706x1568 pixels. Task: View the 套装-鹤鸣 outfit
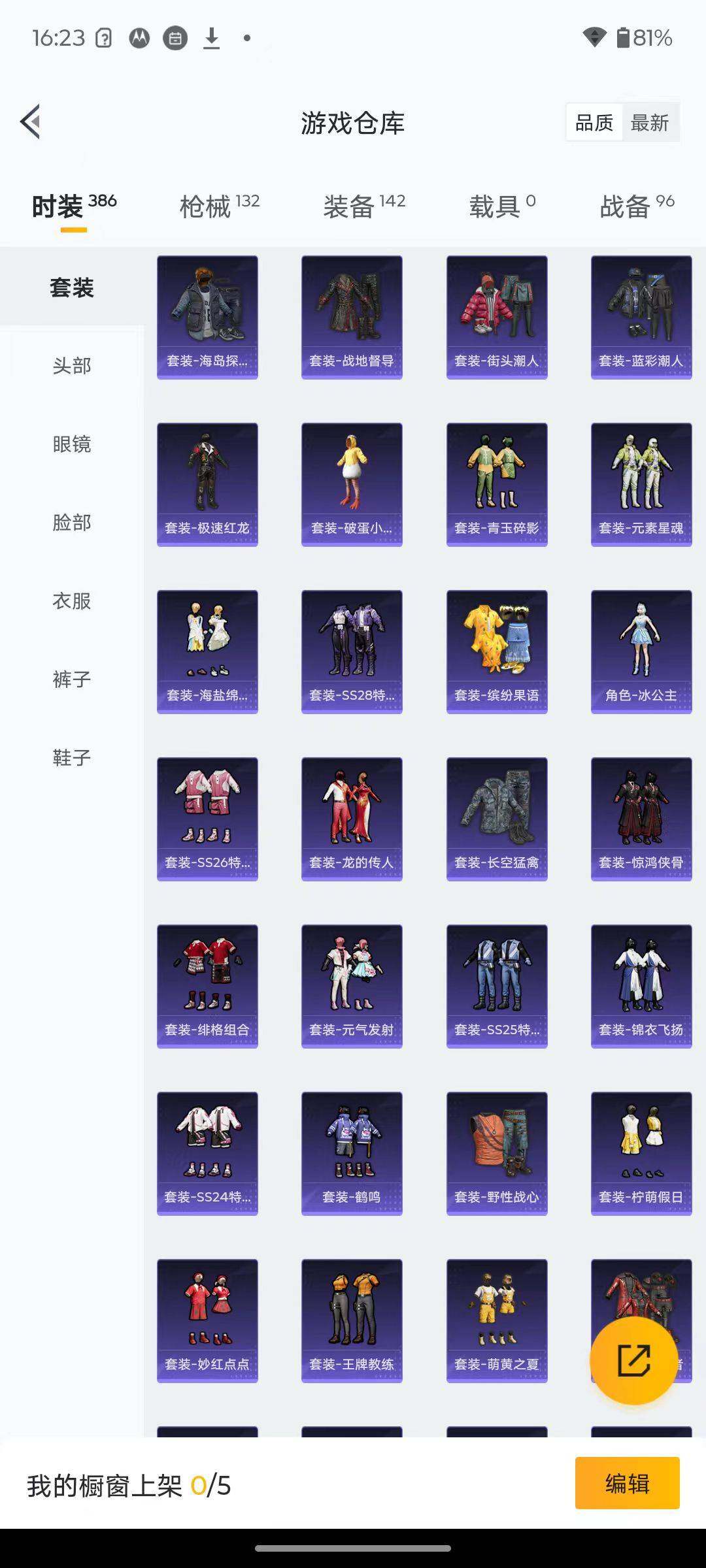click(352, 1153)
